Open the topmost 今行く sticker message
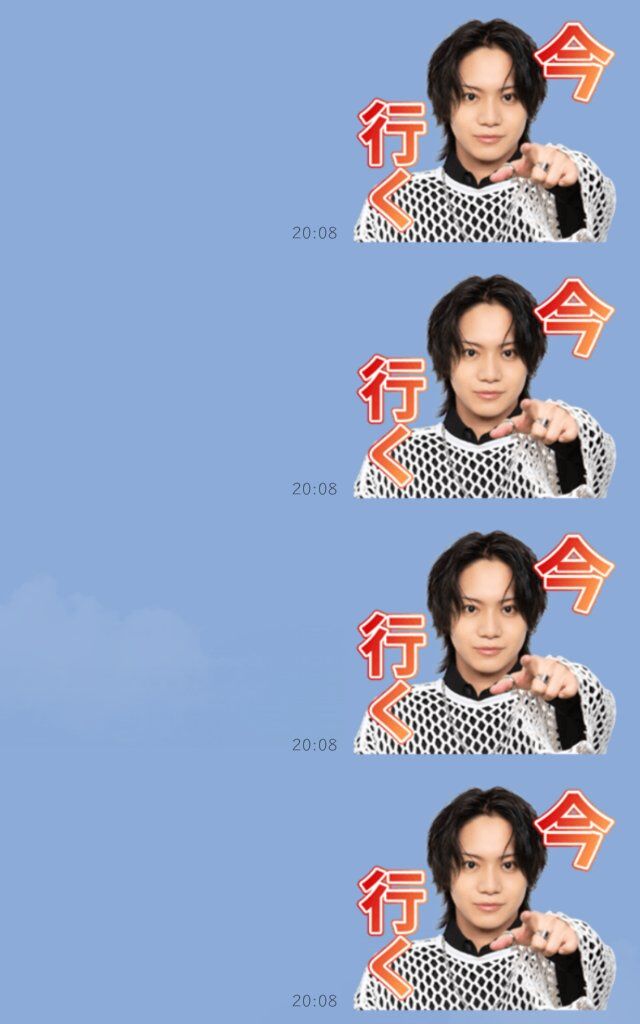This screenshot has width=640, height=1024. (x=485, y=130)
